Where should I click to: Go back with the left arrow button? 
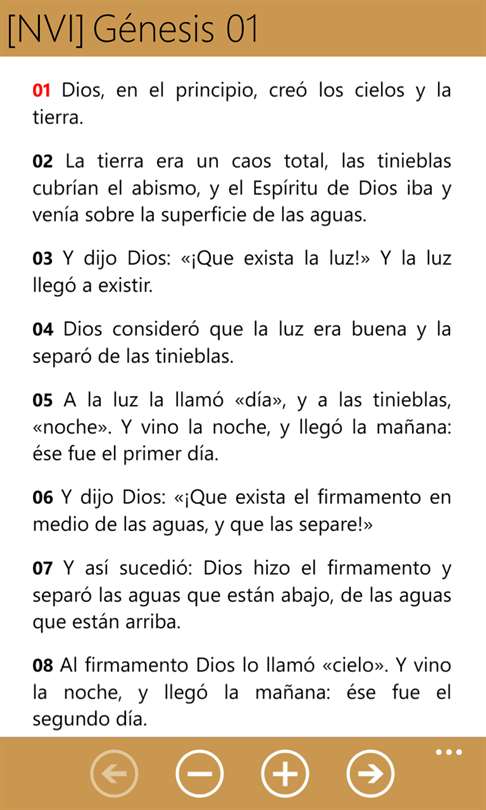tap(114, 773)
